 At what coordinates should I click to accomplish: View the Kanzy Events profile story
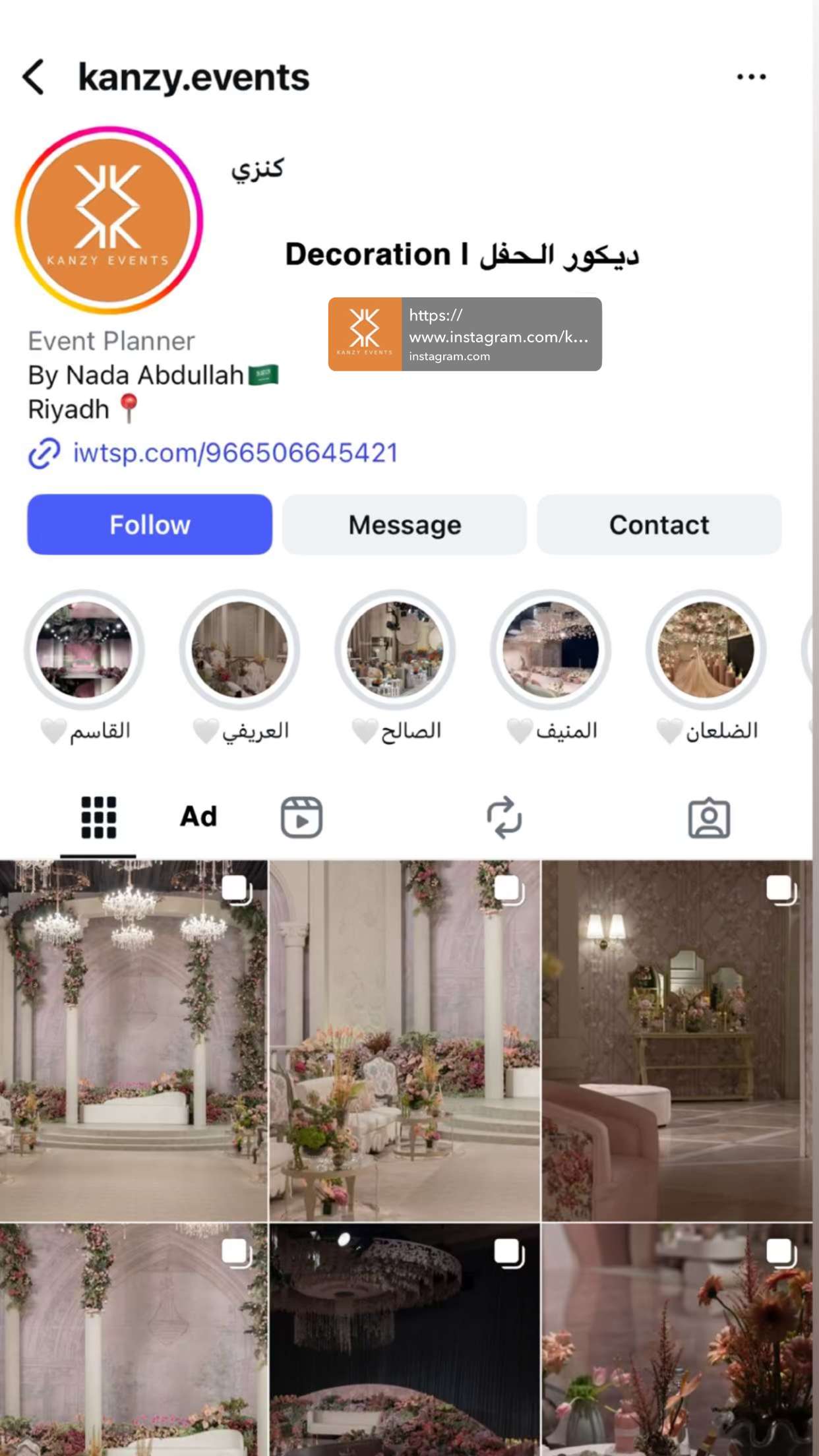click(x=109, y=220)
